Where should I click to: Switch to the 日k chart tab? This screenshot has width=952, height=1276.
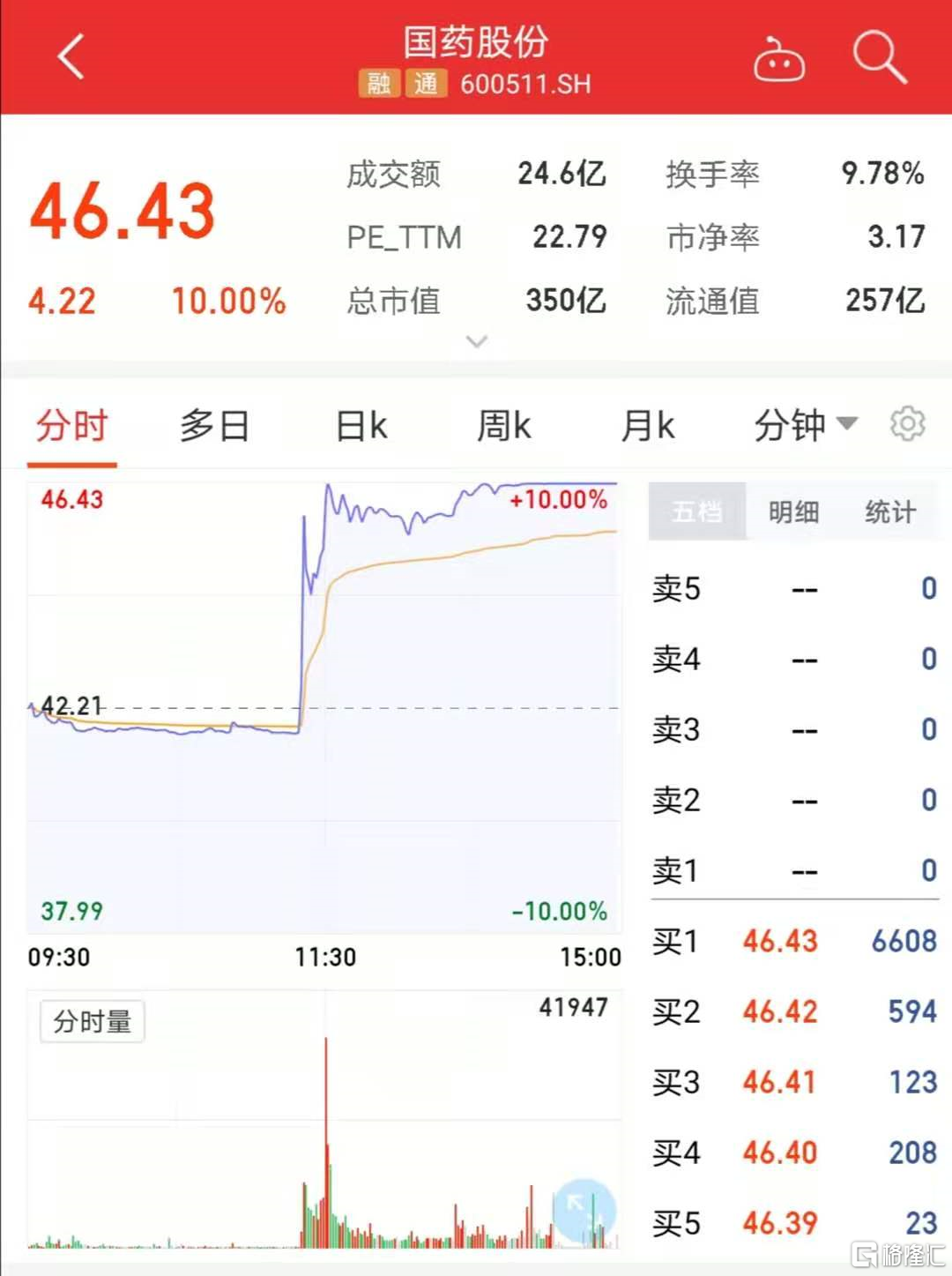[x=361, y=426]
